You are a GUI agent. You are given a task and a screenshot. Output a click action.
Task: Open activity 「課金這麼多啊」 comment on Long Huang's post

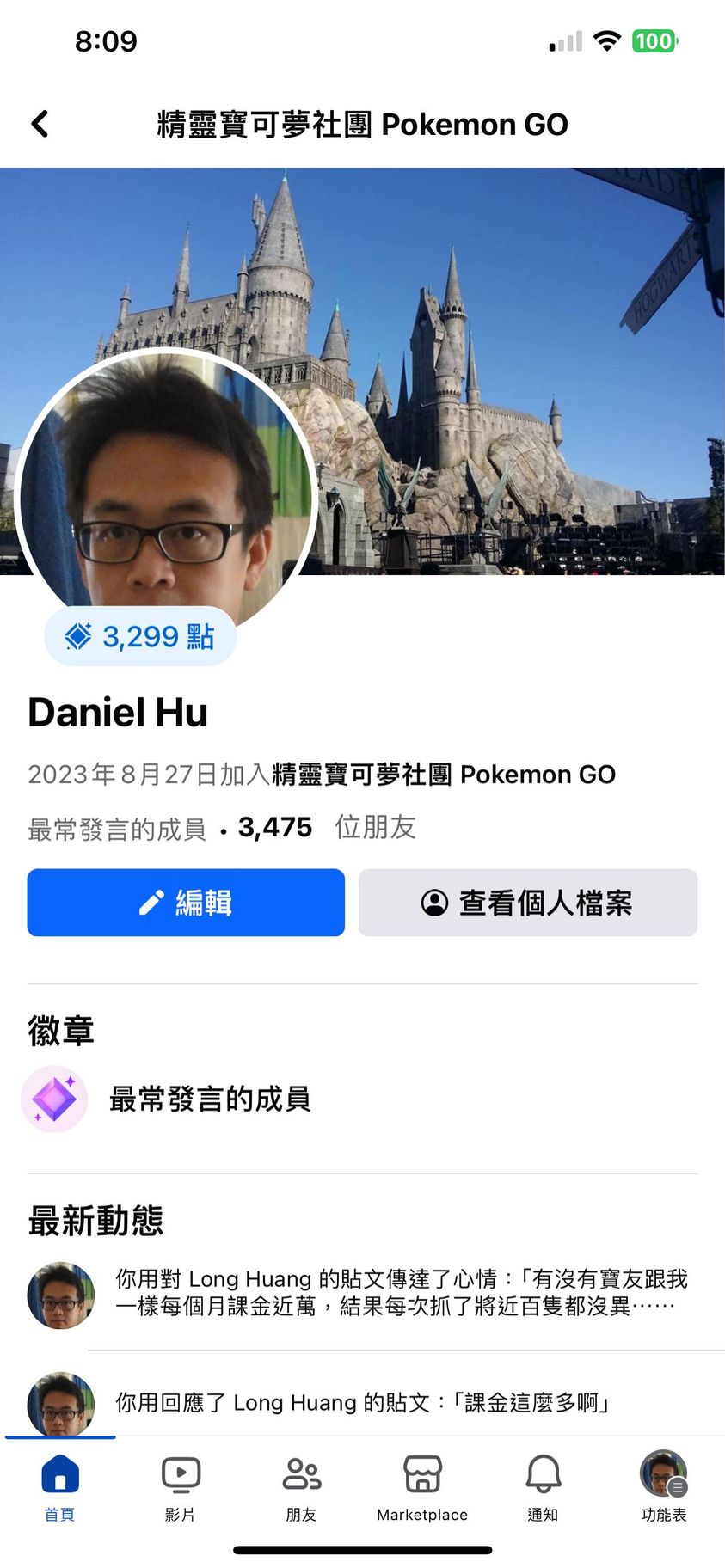pyautogui.click(x=363, y=1402)
